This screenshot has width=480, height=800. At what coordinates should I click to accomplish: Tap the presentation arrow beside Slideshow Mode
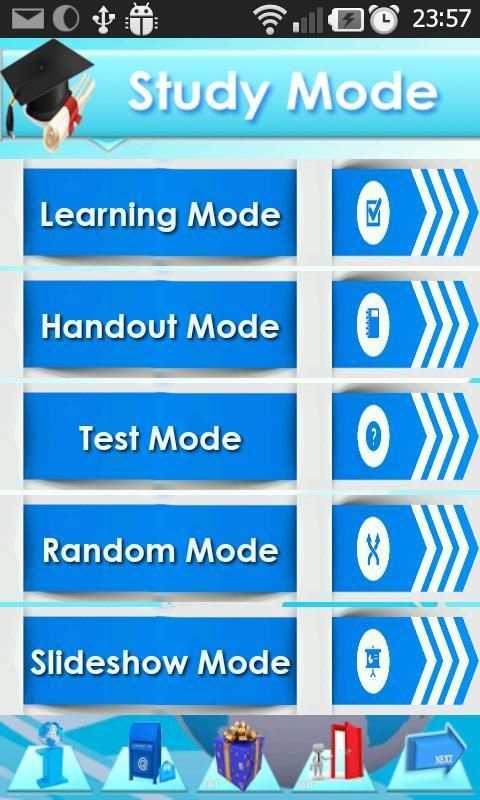pos(406,661)
